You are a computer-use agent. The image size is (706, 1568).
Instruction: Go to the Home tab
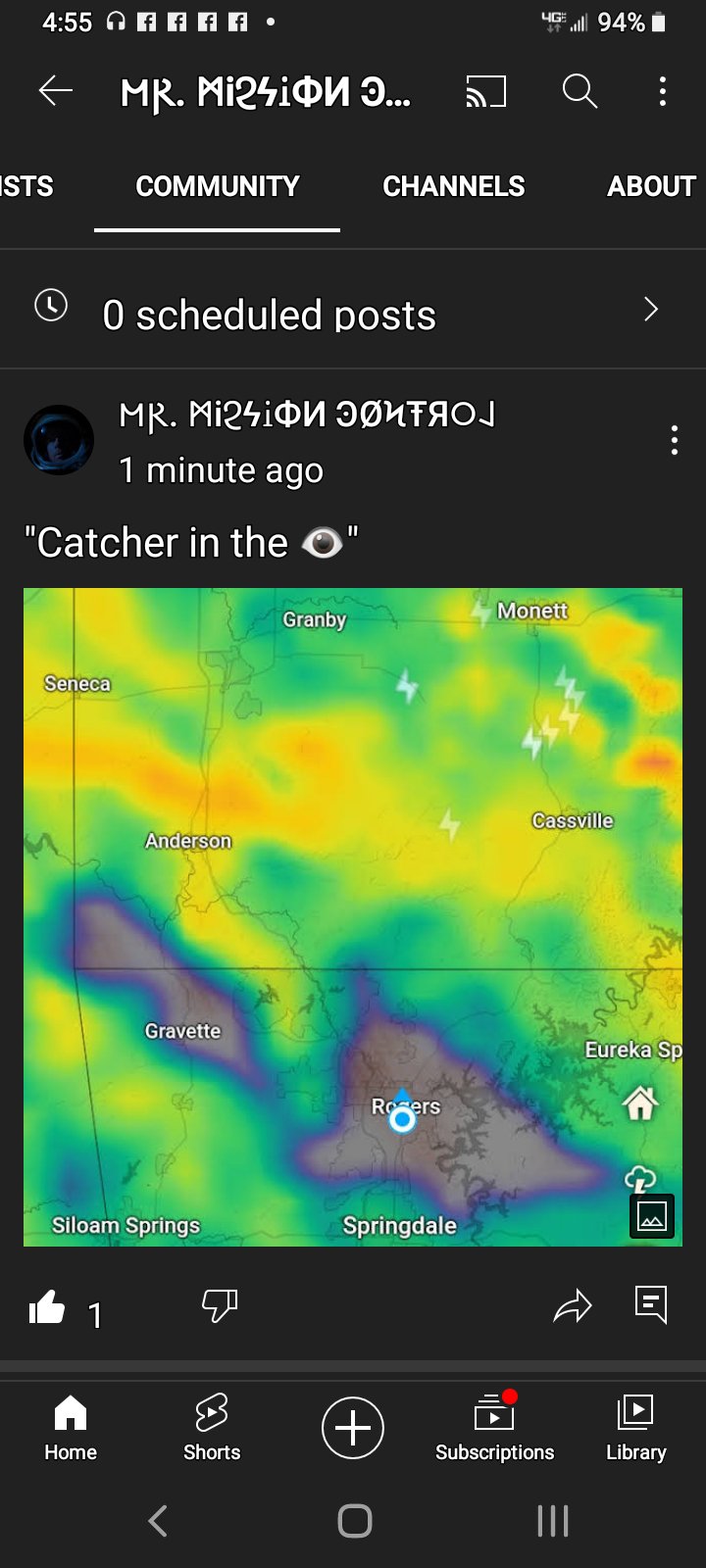tap(71, 1427)
